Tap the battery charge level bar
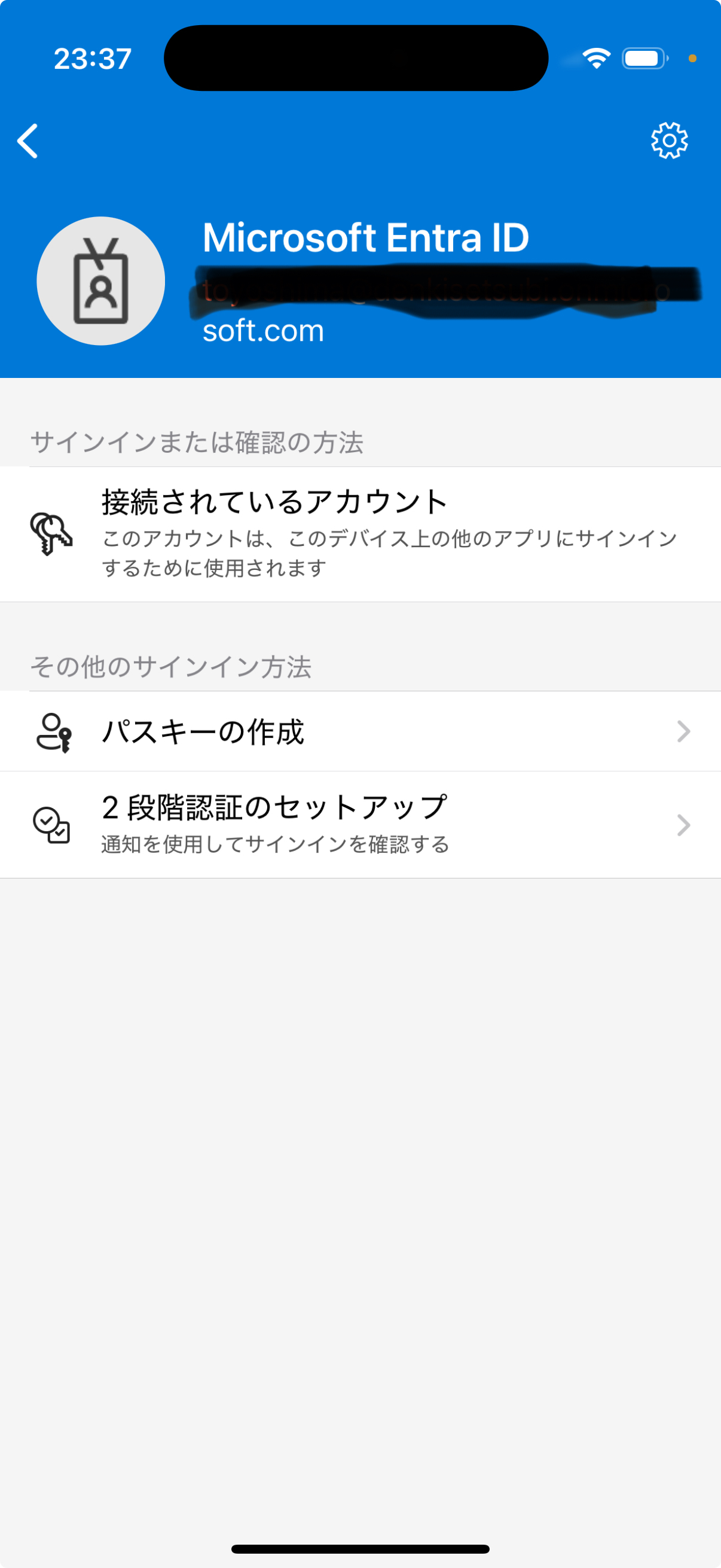The image size is (721, 1568). [641, 58]
